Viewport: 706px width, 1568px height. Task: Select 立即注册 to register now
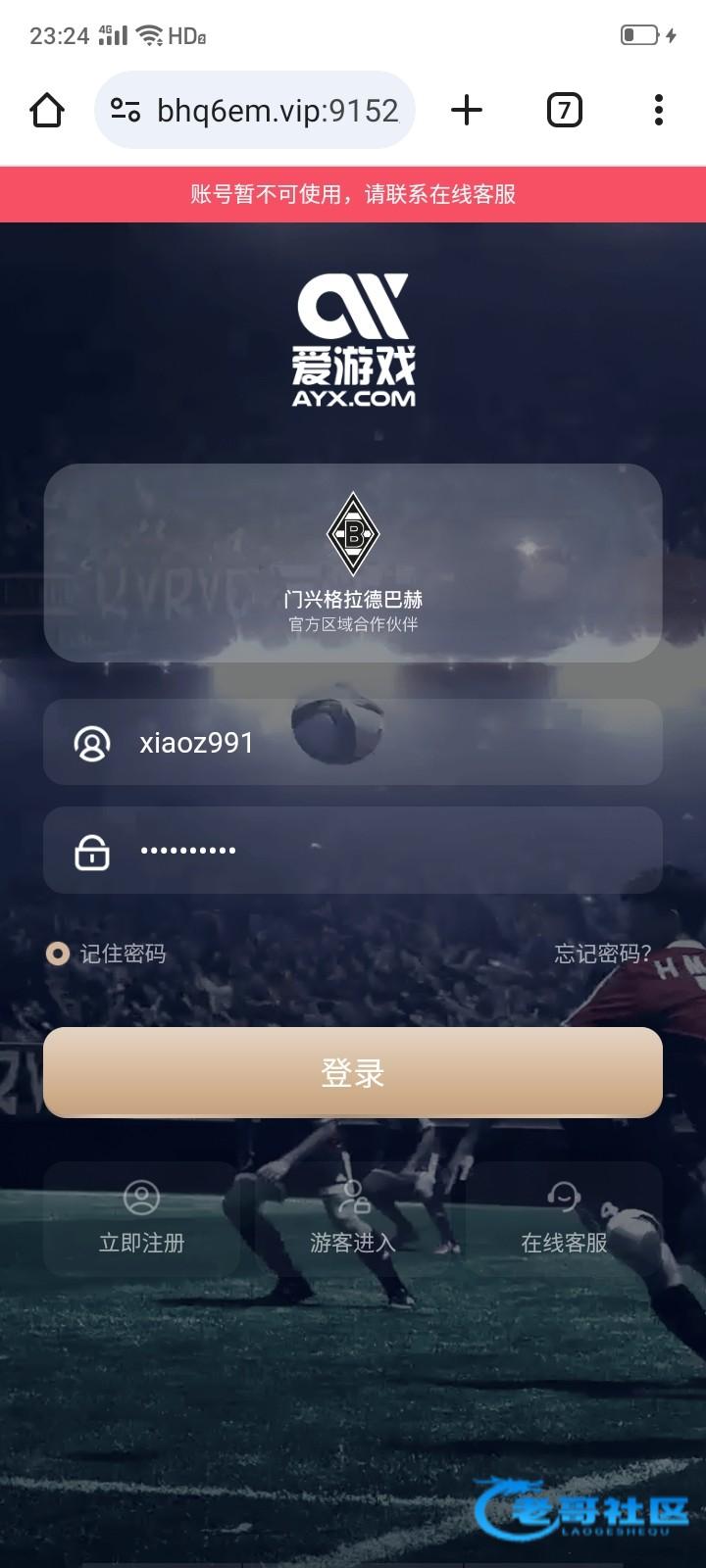[142, 1219]
